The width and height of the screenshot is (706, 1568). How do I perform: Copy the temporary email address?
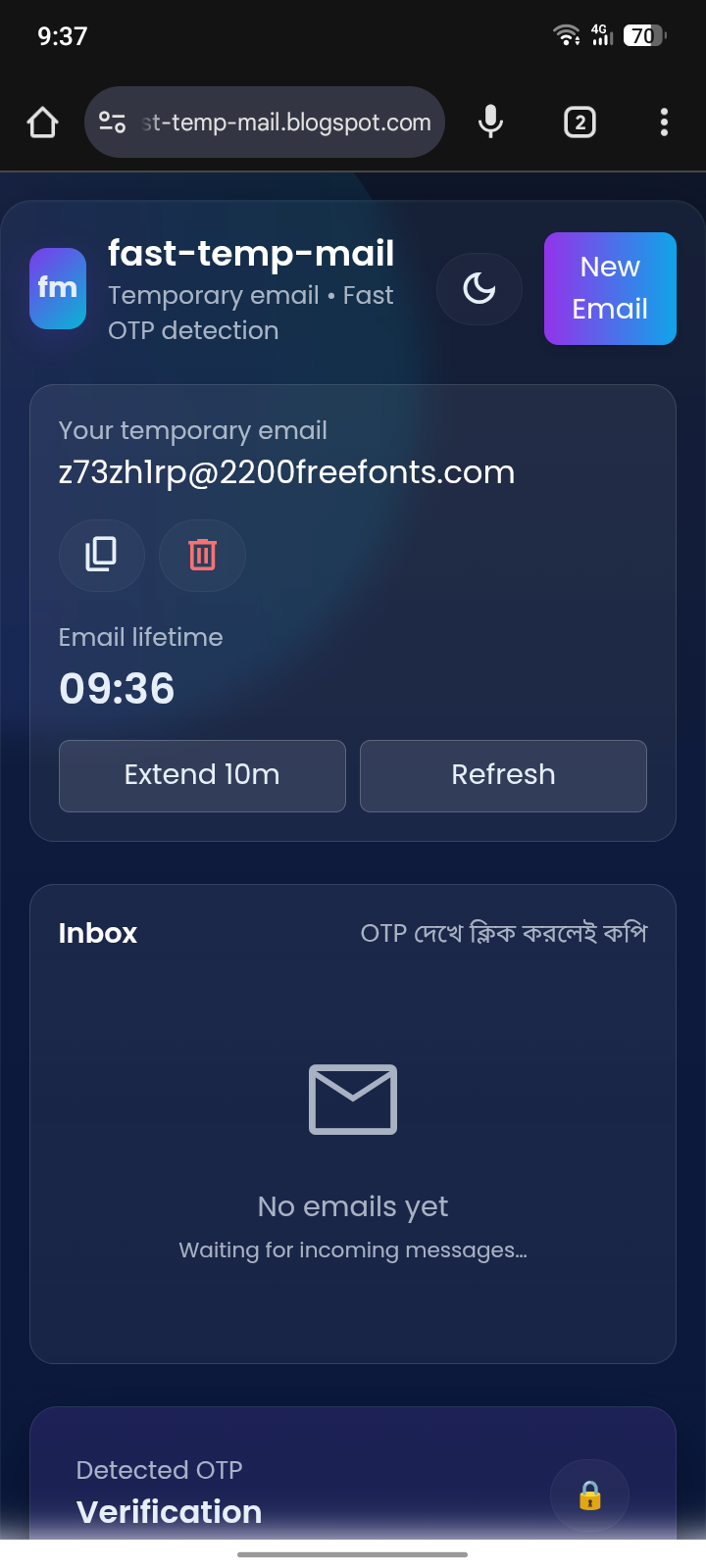(x=102, y=555)
